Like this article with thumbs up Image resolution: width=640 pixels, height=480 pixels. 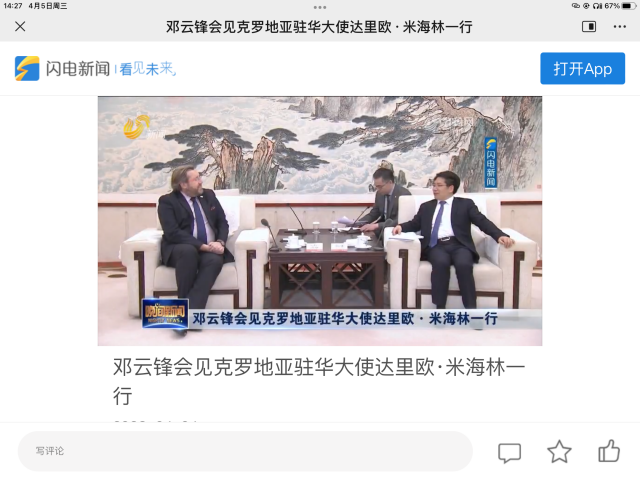609,451
